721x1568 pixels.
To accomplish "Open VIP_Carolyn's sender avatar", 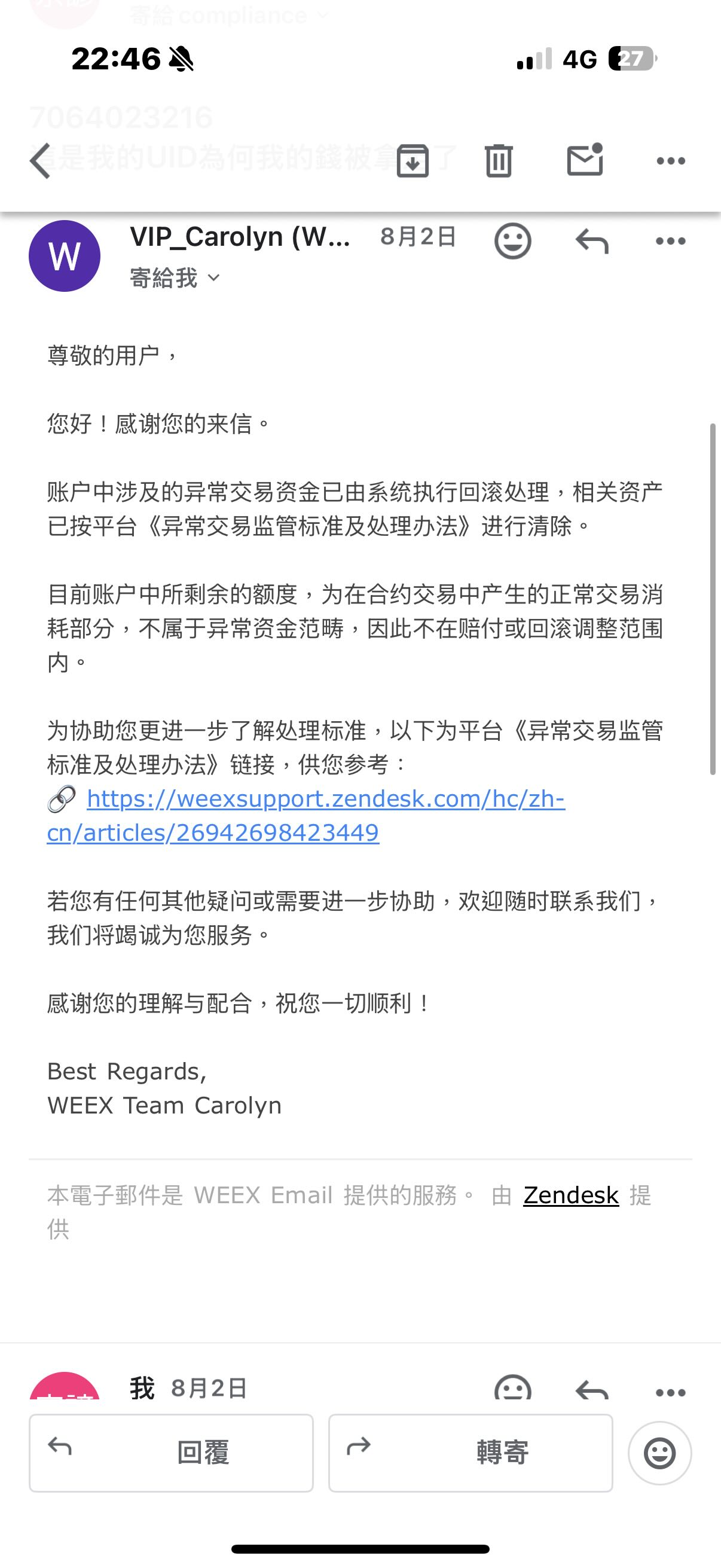I will [65, 256].
